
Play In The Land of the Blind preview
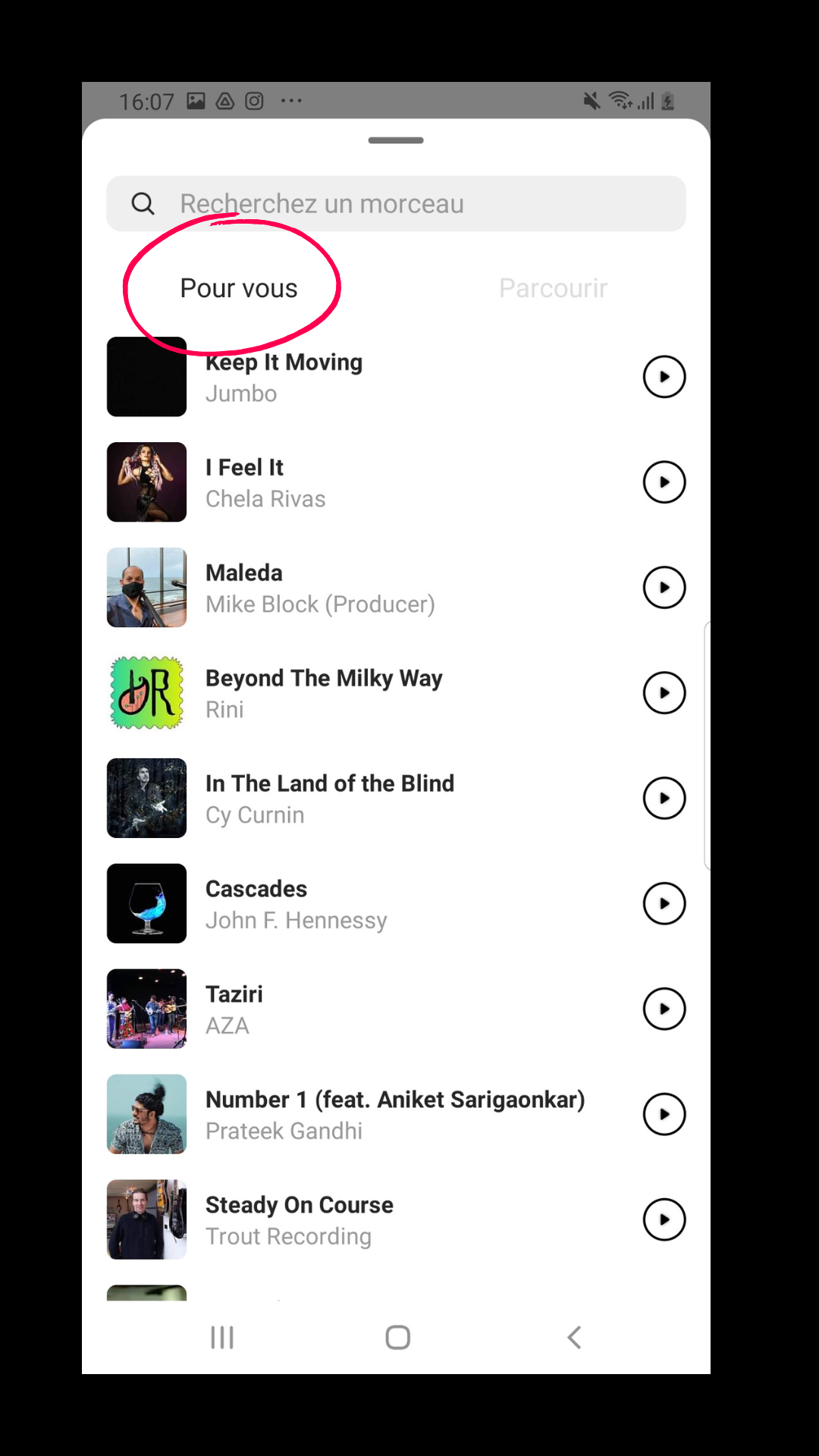664,798
